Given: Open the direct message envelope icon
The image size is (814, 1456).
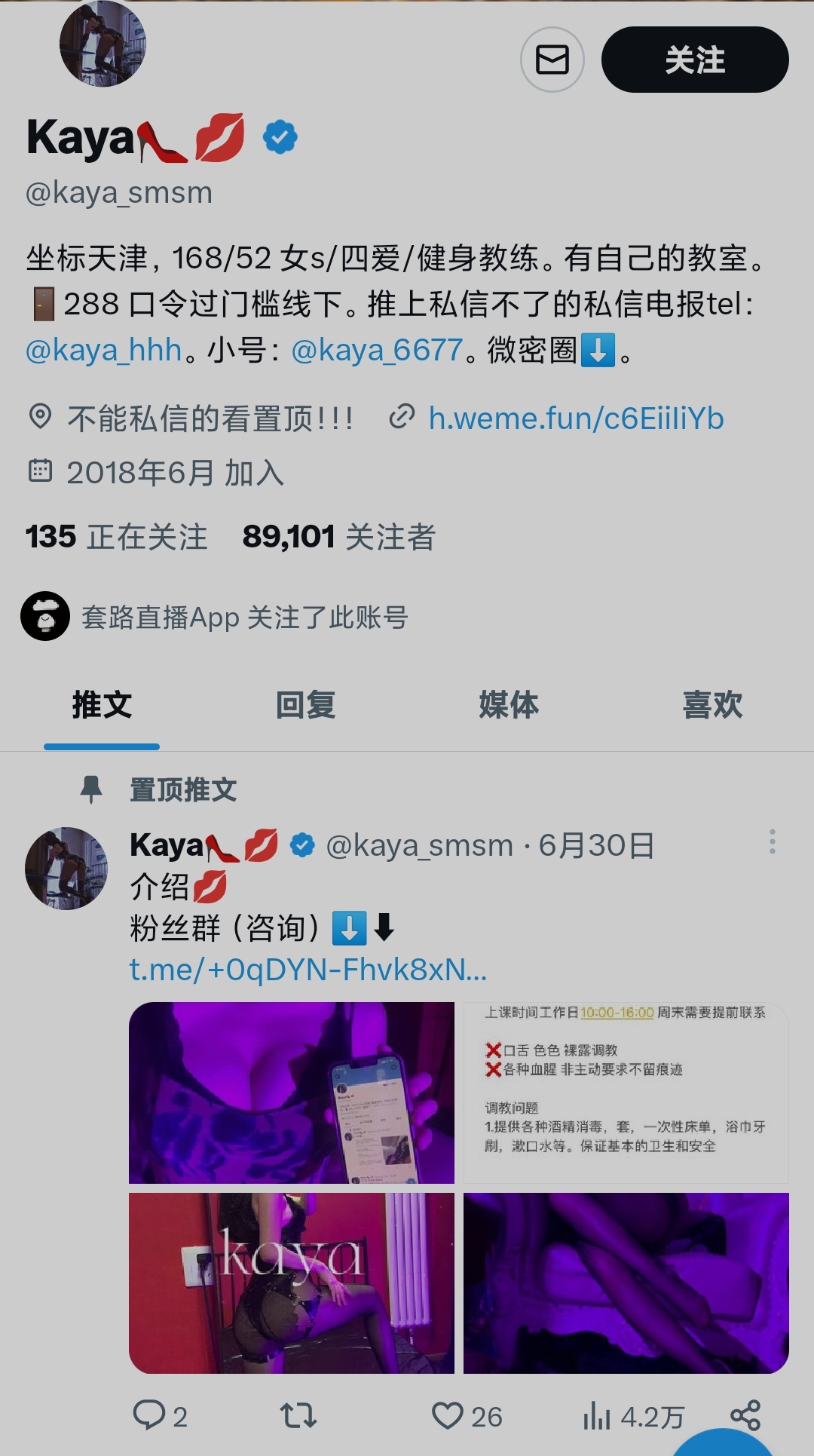Looking at the screenshot, I should click(552, 60).
